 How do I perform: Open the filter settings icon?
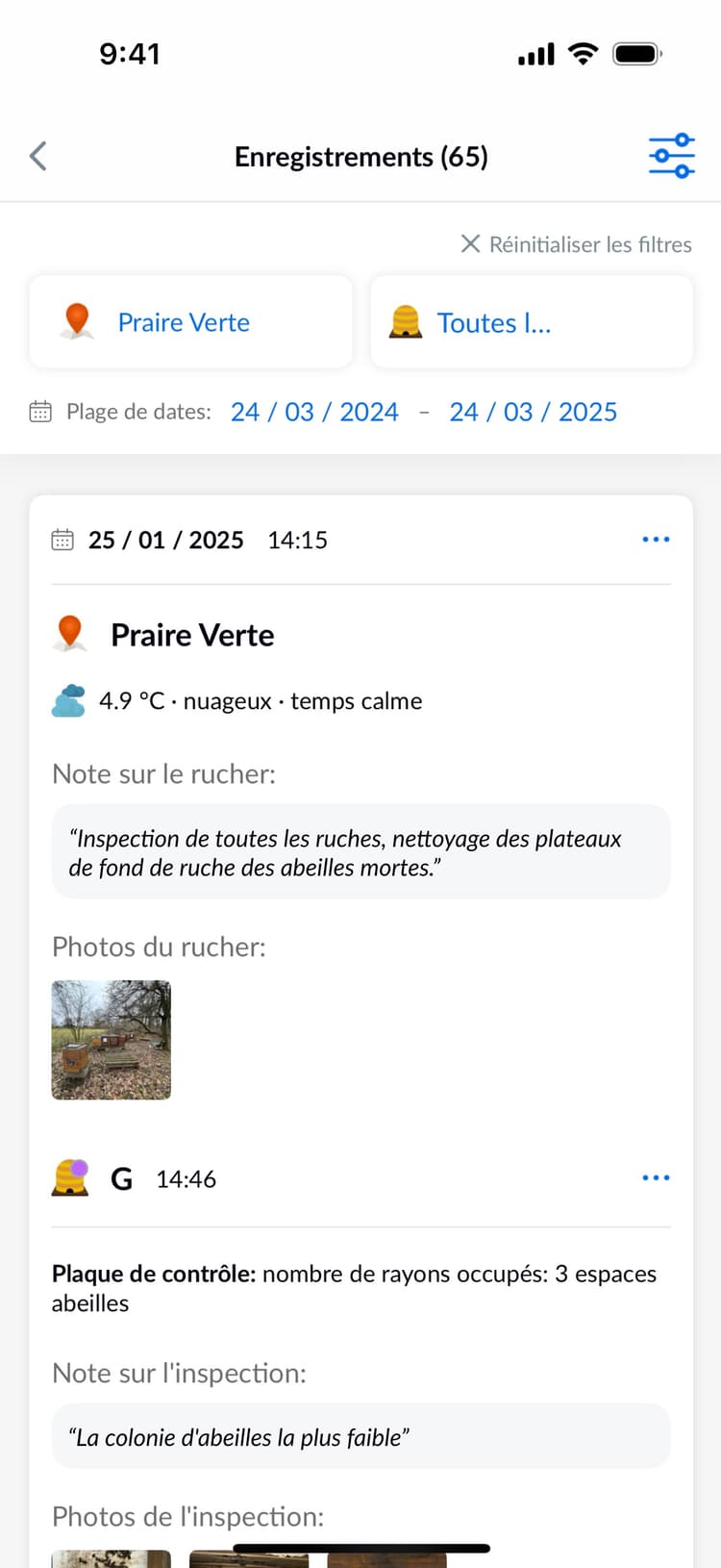[671, 156]
